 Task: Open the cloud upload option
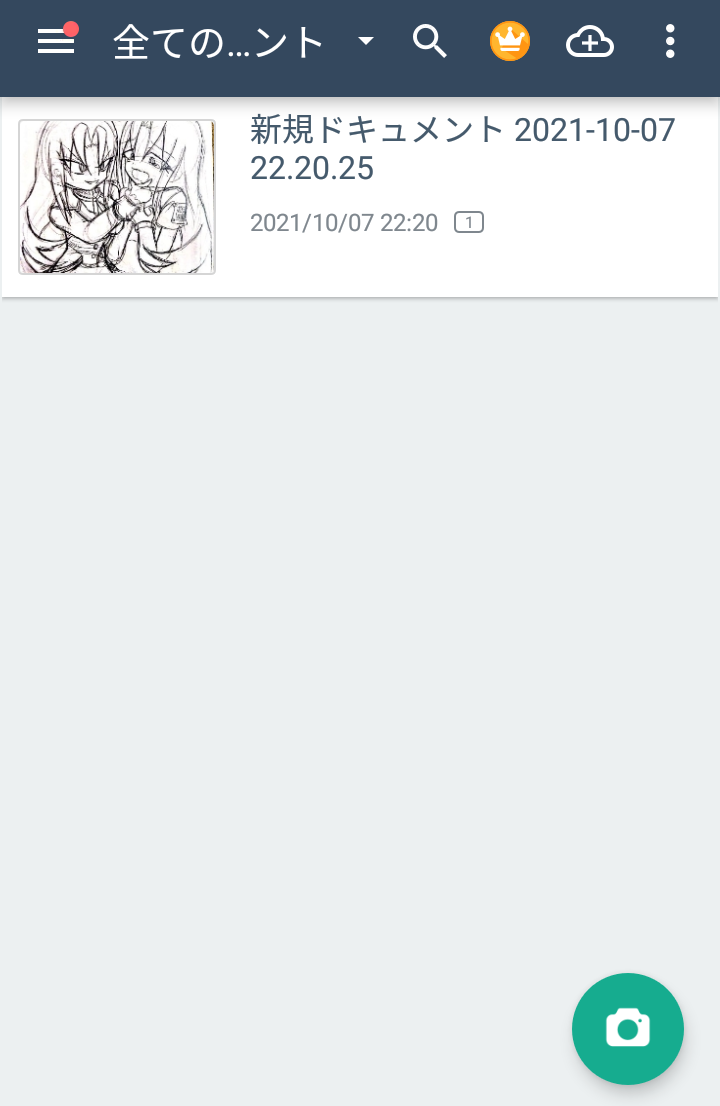(x=590, y=42)
